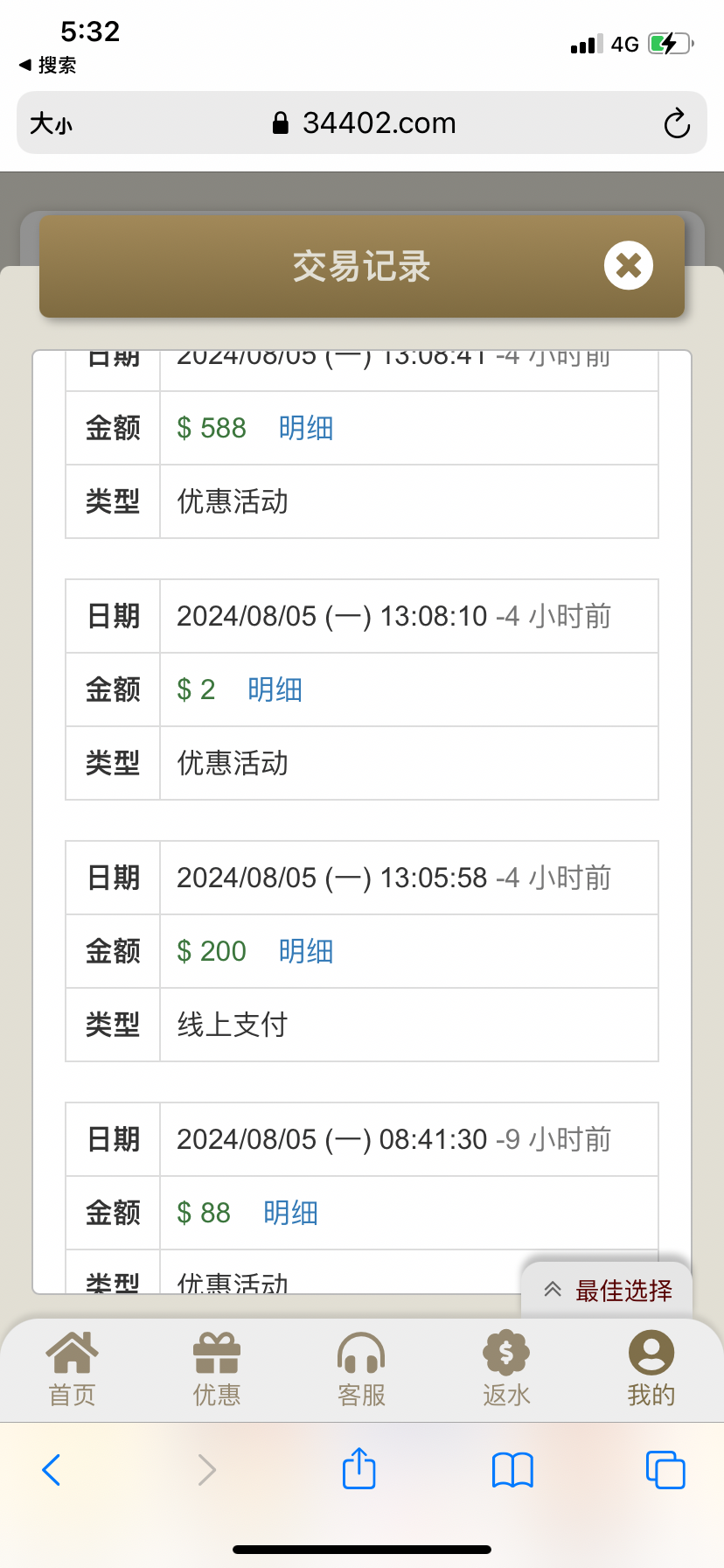
Task: Open 客服 customer service
Action: point(361,1369)
